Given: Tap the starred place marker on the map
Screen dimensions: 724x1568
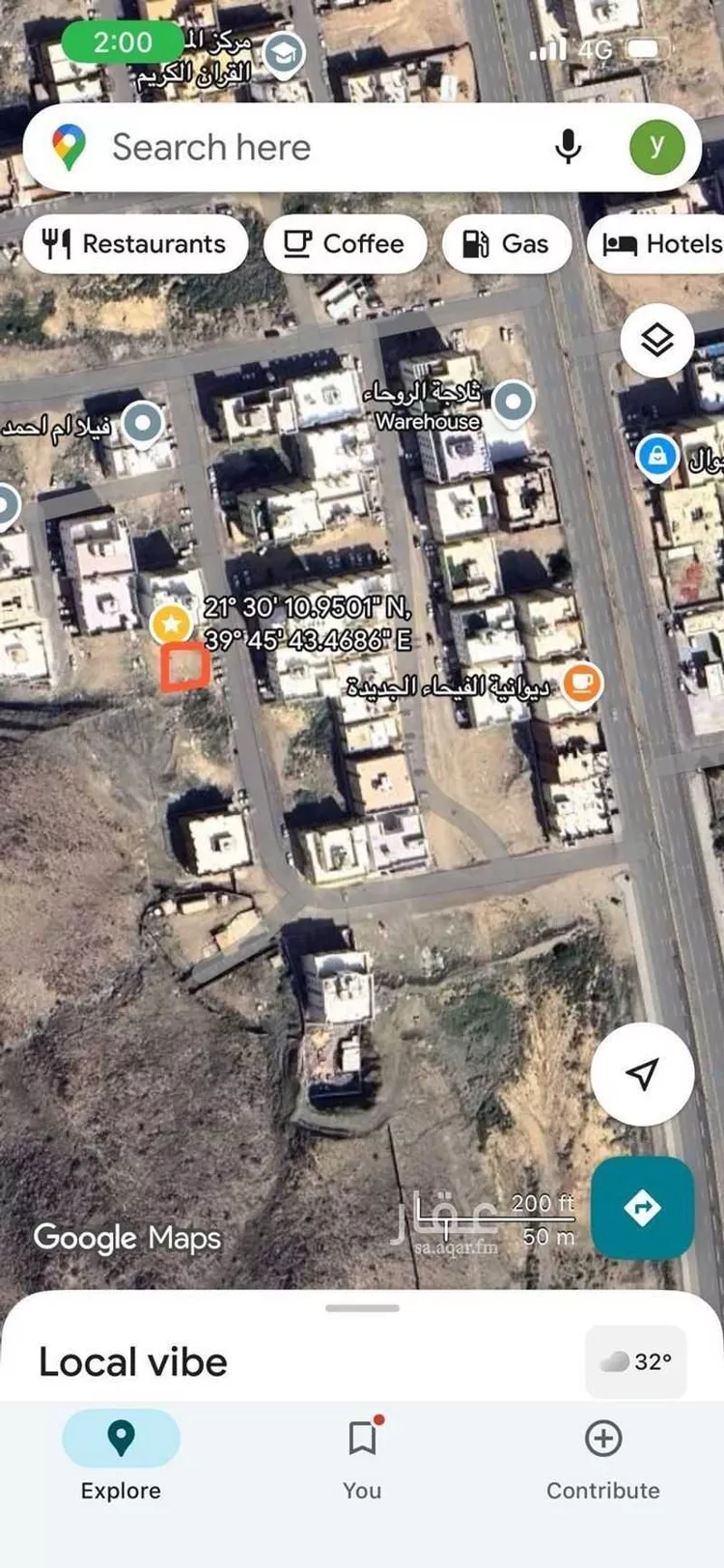Looking at the screenshot, I should pyautogui.click(x=171, y=624).
